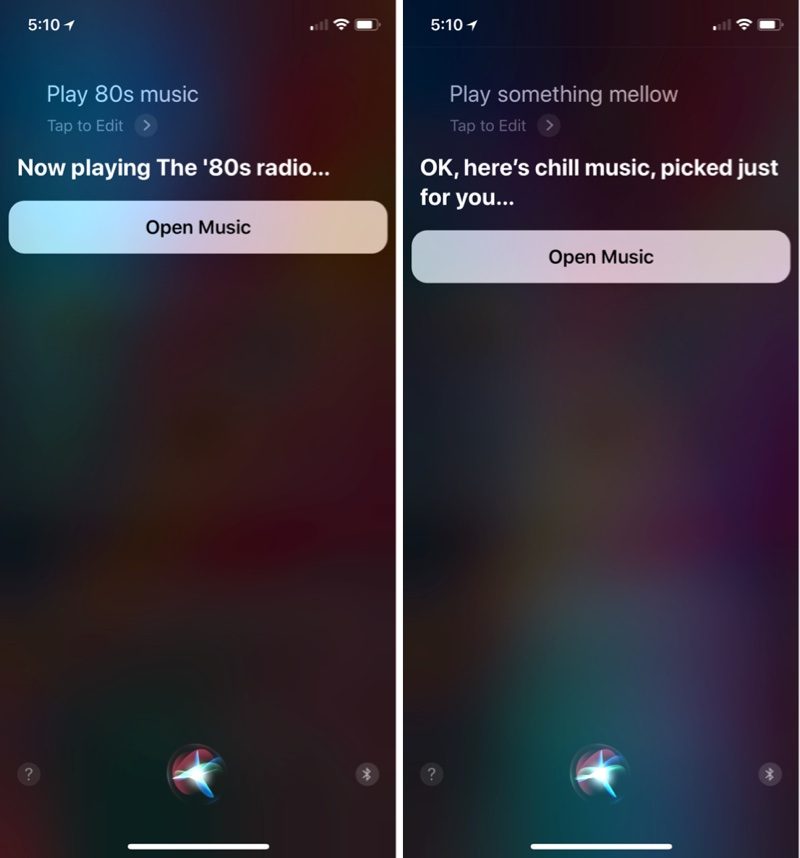Open Music under the chill music response
The width and height of the screenshot is (800, 858).
pyautogui.click(x=601, y=257)
